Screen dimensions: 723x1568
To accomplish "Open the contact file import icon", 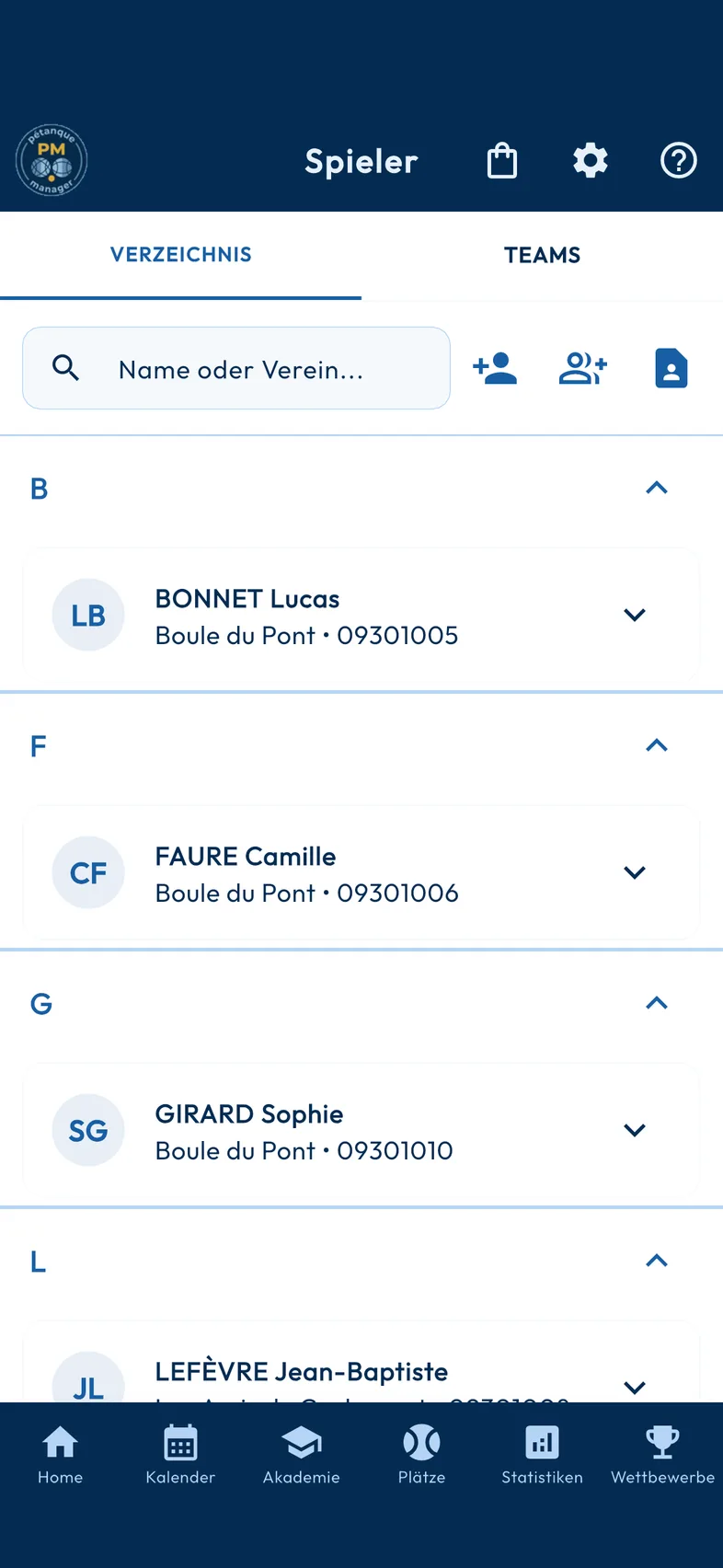I will pos(671,368).
